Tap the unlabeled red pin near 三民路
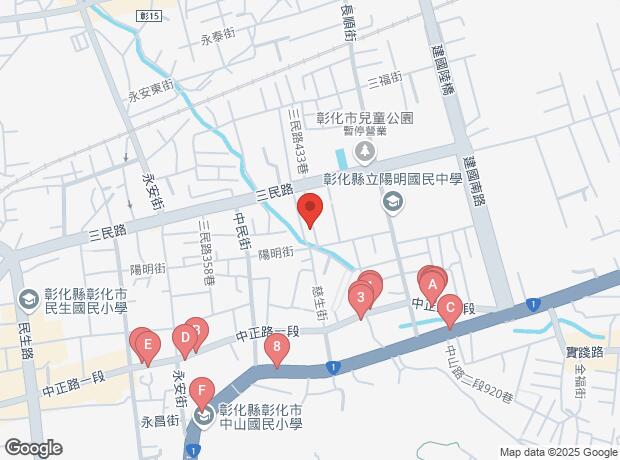This screenshot has width=620, height=460. [x=310, y=210]
